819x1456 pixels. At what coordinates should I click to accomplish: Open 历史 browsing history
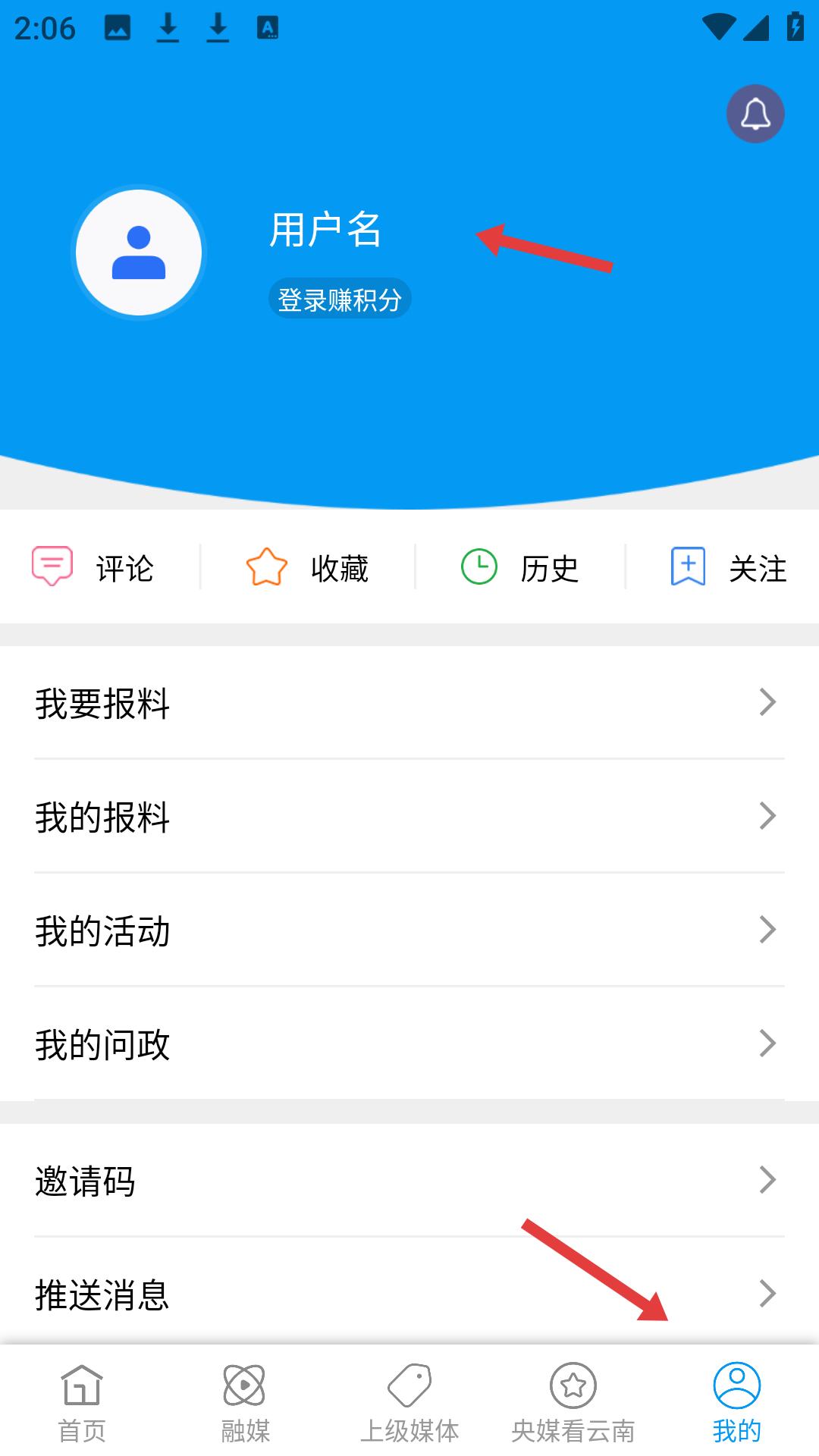point(520,568)
